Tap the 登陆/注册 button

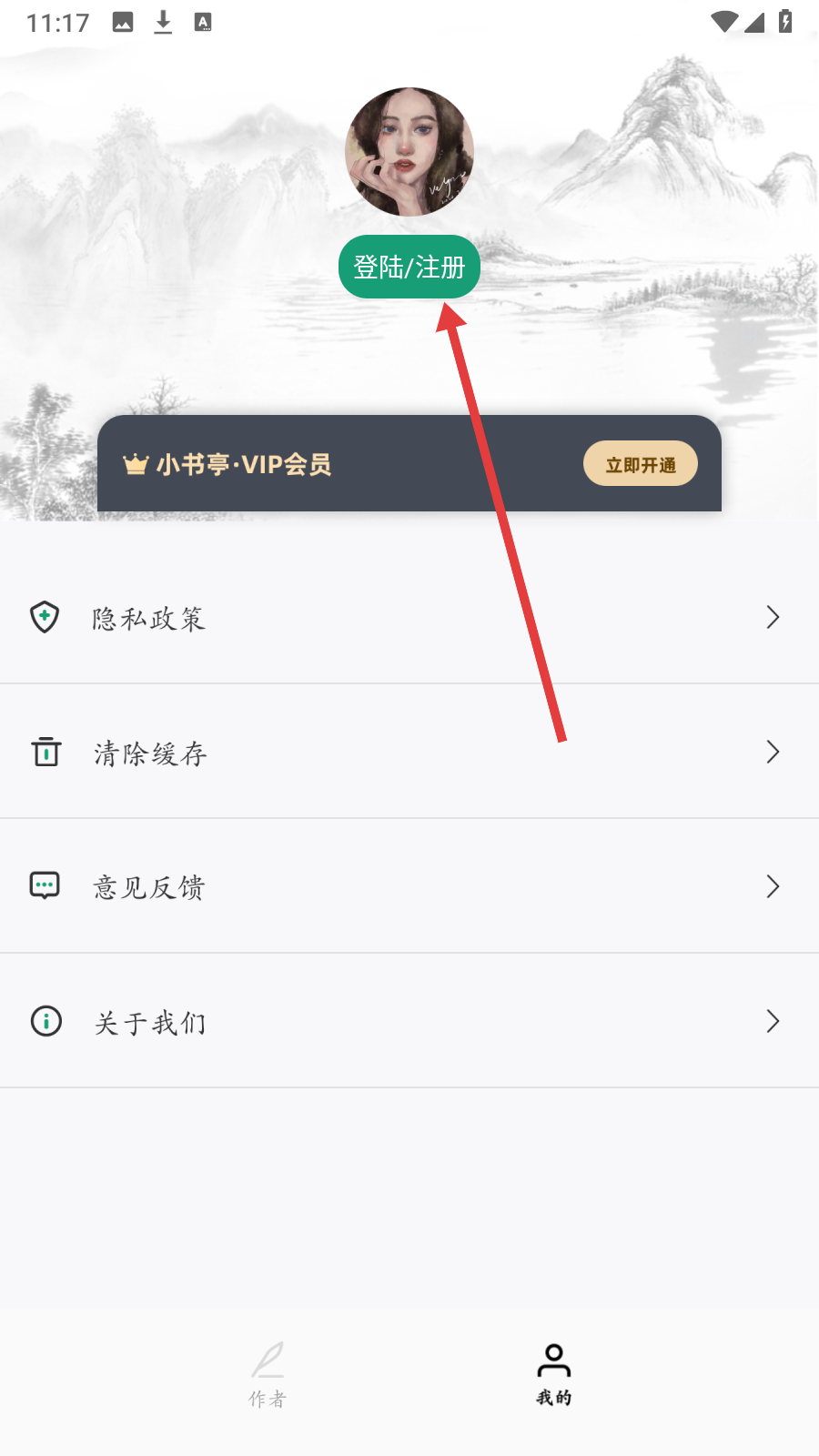pyautogui.click(x=409, y=267)
